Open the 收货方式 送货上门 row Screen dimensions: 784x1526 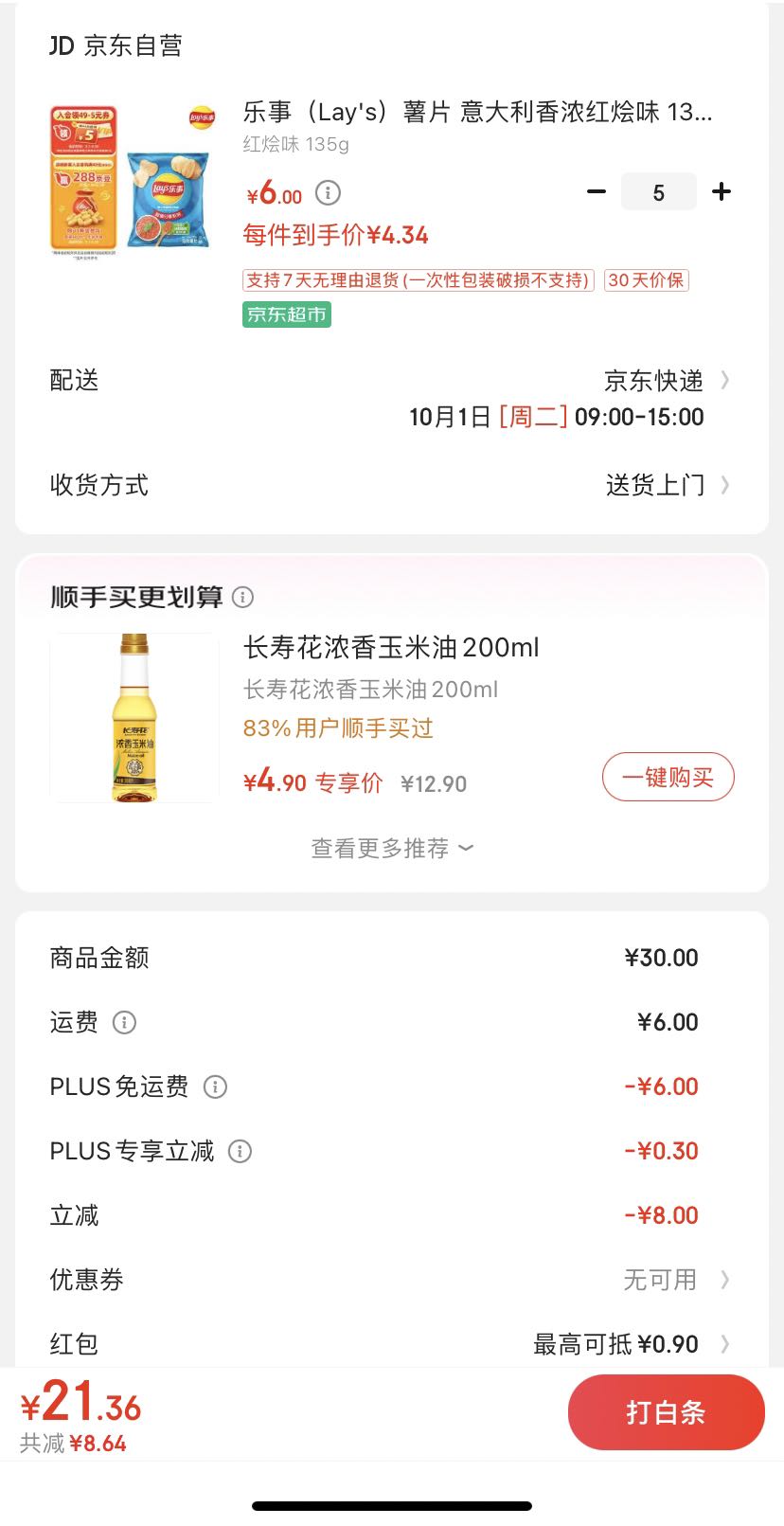tap(392, 485)
